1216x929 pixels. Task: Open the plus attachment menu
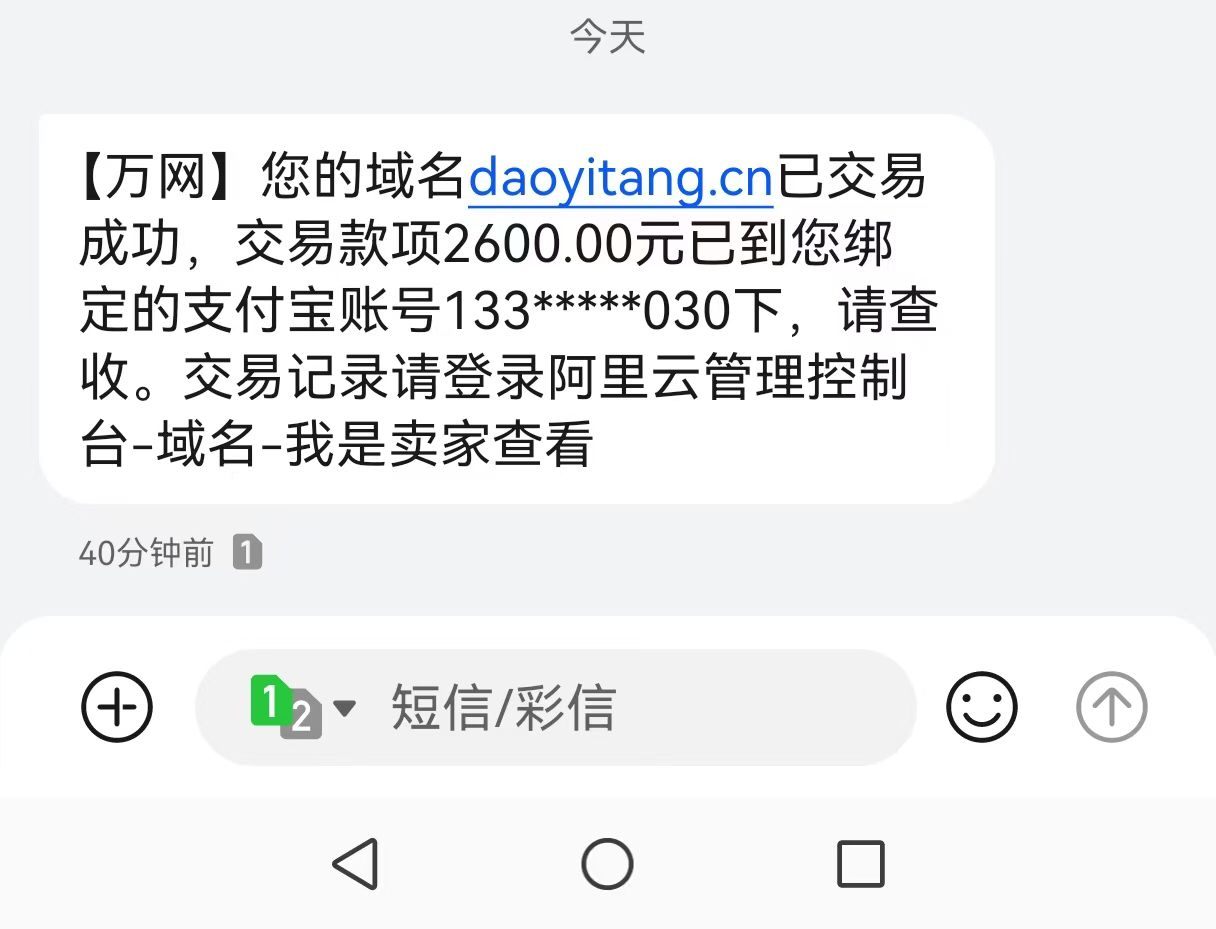pos(117,707)
